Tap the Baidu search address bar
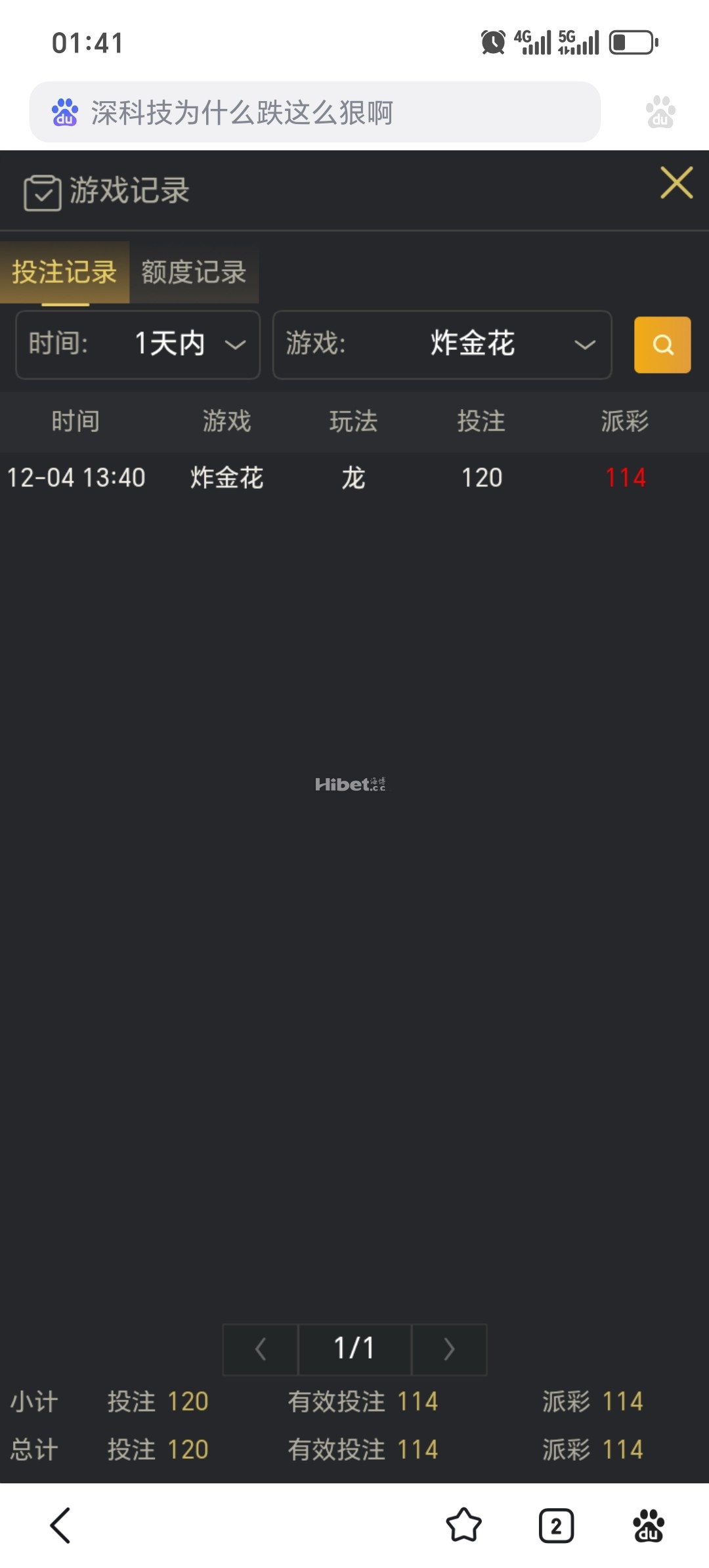 pyautogui.click(x=315, y=112)
